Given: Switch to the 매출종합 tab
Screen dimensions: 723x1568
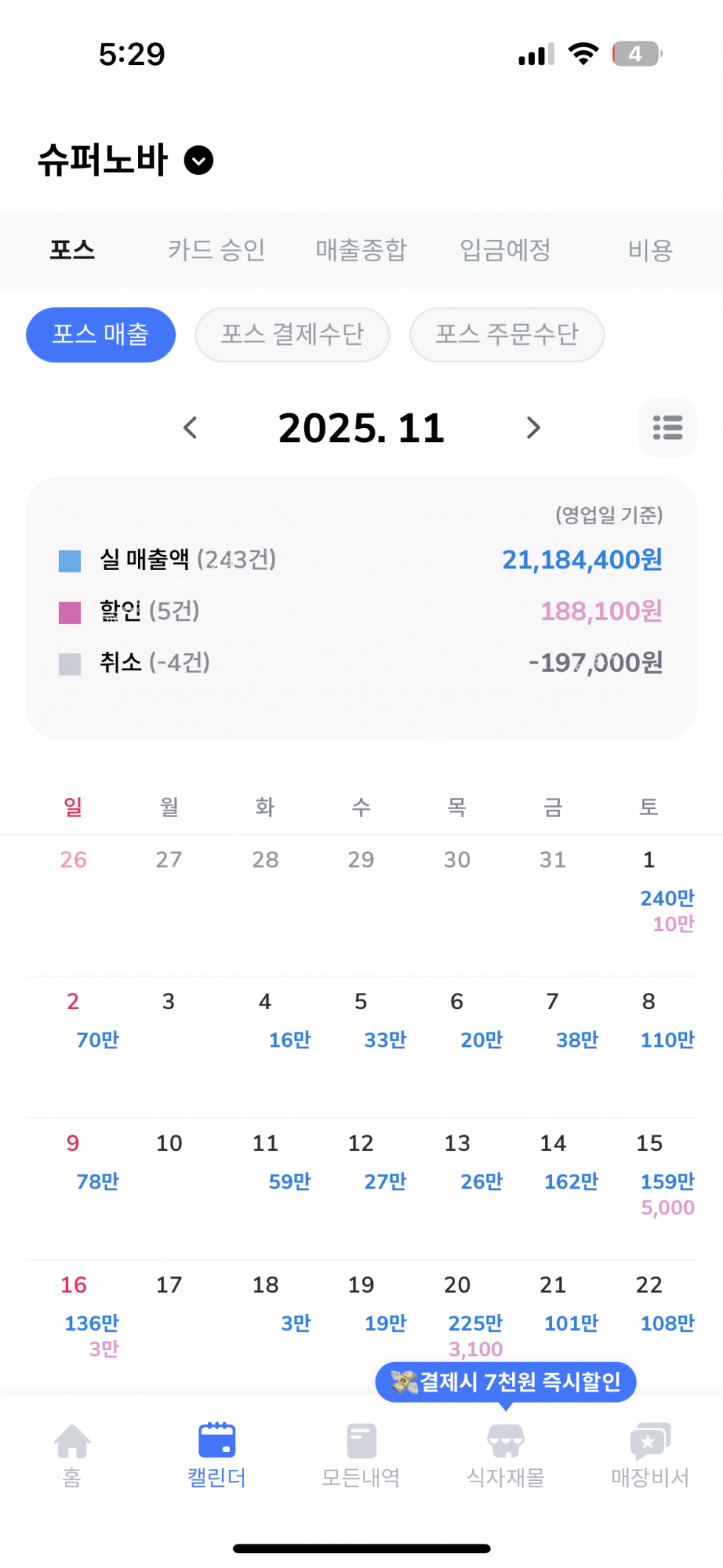Looking at the screenshot, I should pos(361,250).
